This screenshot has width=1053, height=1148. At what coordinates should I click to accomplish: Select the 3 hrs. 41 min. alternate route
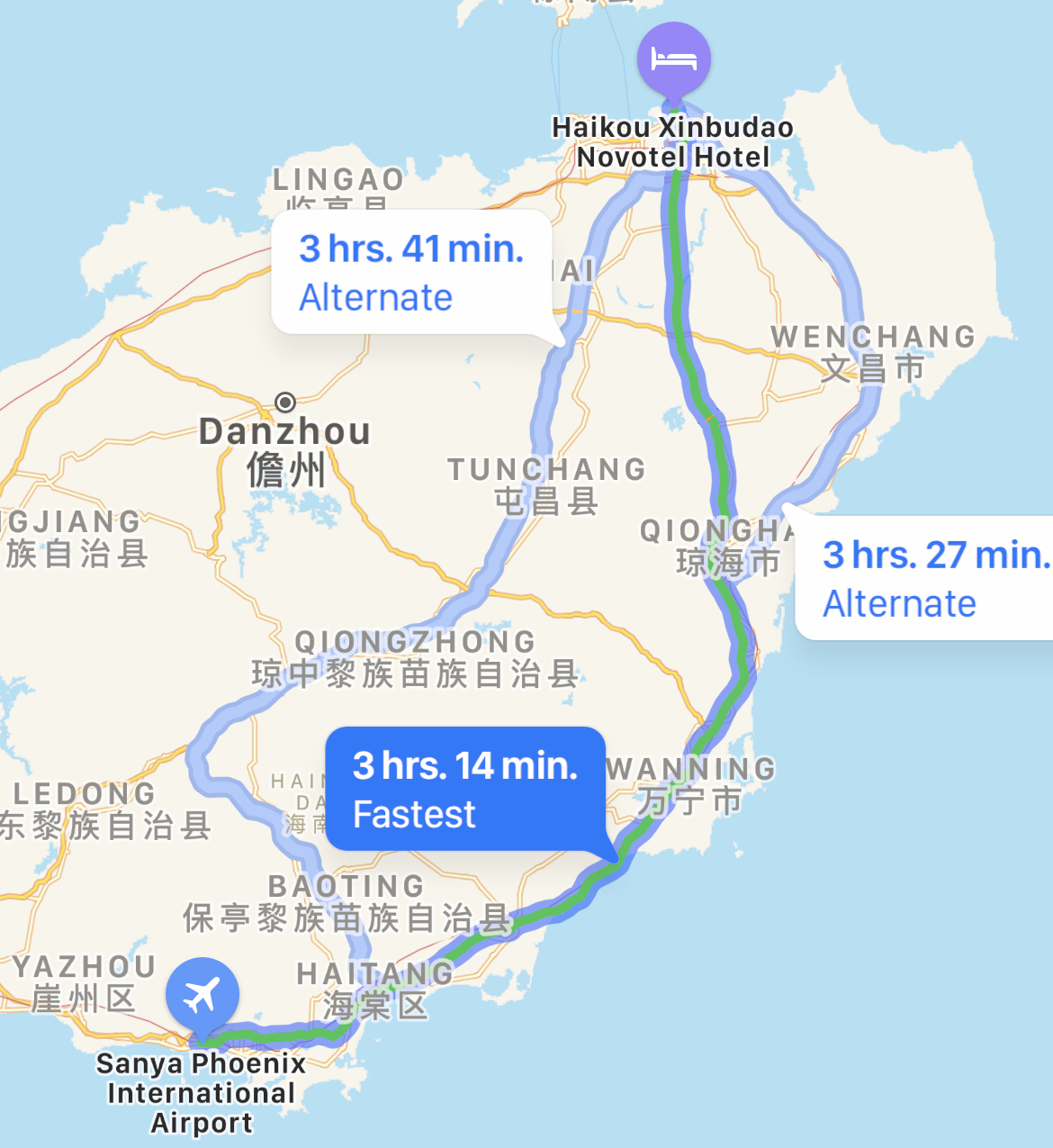411,272
